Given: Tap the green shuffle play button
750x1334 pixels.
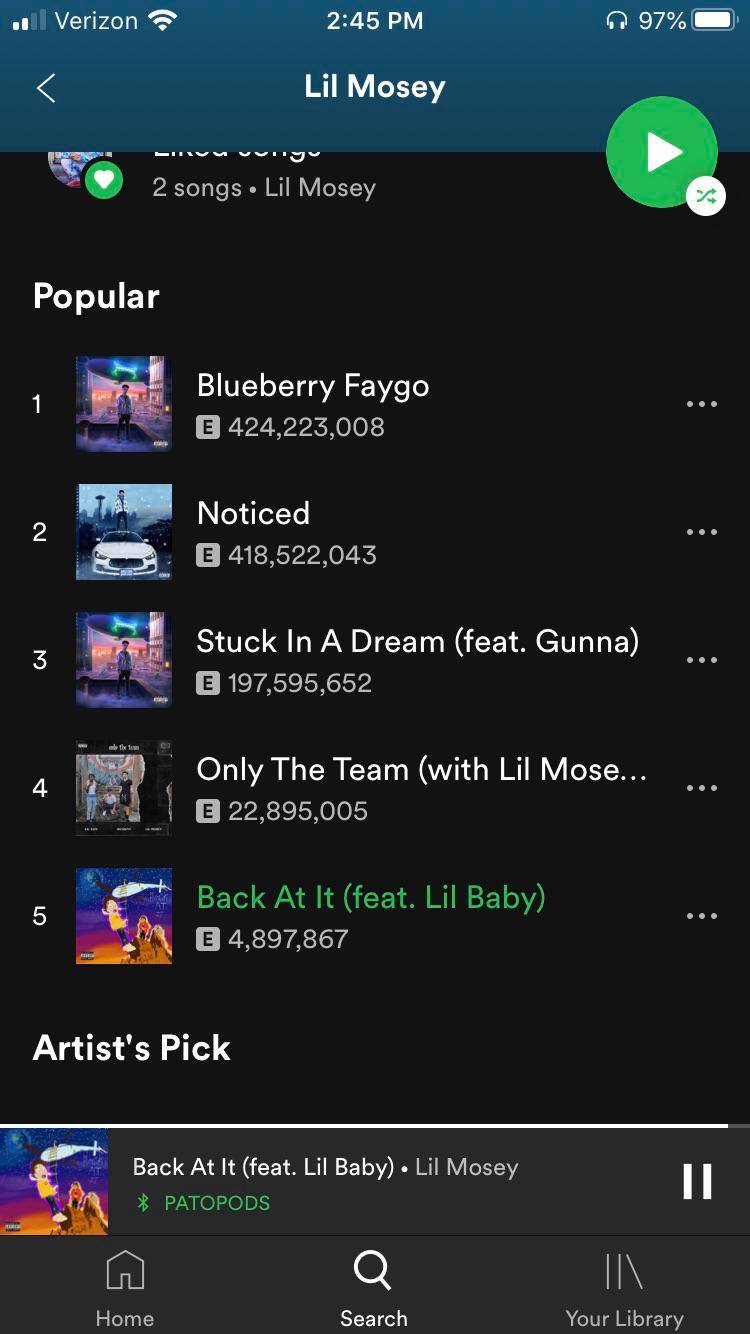Looking at the screenshot, I should [662, 152].
